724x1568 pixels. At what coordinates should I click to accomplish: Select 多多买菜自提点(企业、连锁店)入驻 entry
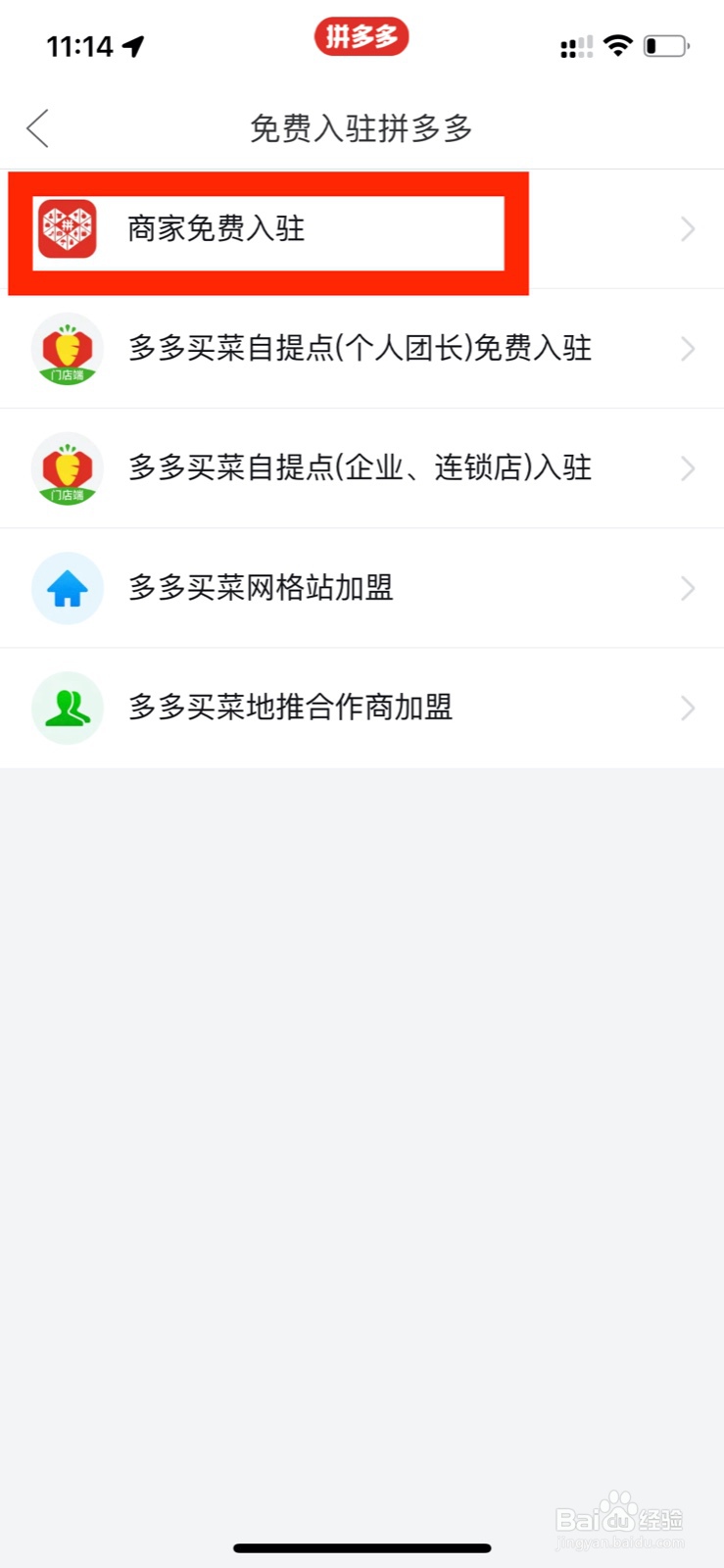tap(360, 468)
